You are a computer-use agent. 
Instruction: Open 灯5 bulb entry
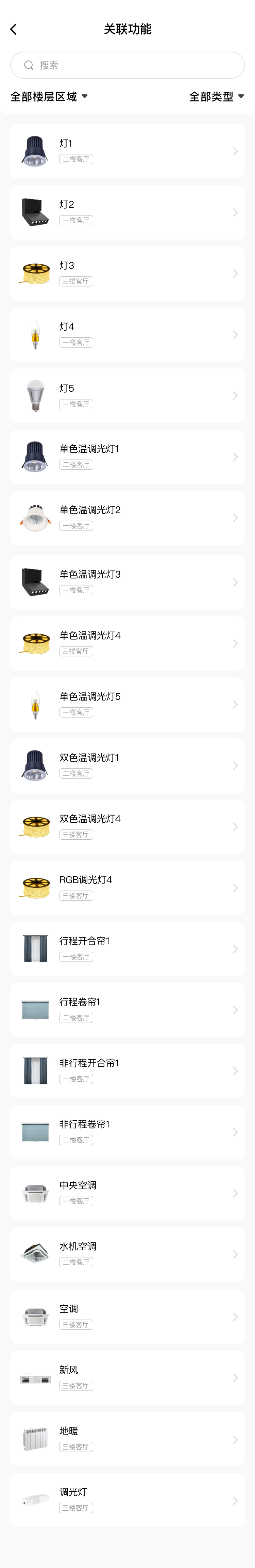[128, 396]
